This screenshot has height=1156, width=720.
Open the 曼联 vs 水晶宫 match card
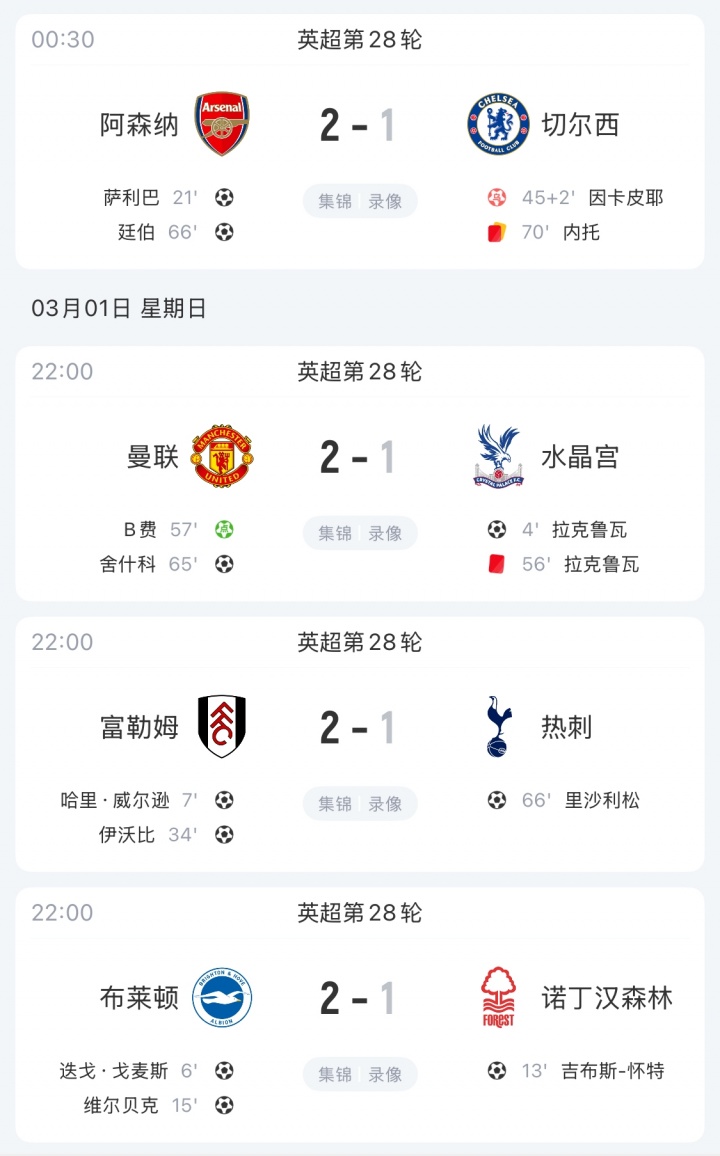pos(359,457)
